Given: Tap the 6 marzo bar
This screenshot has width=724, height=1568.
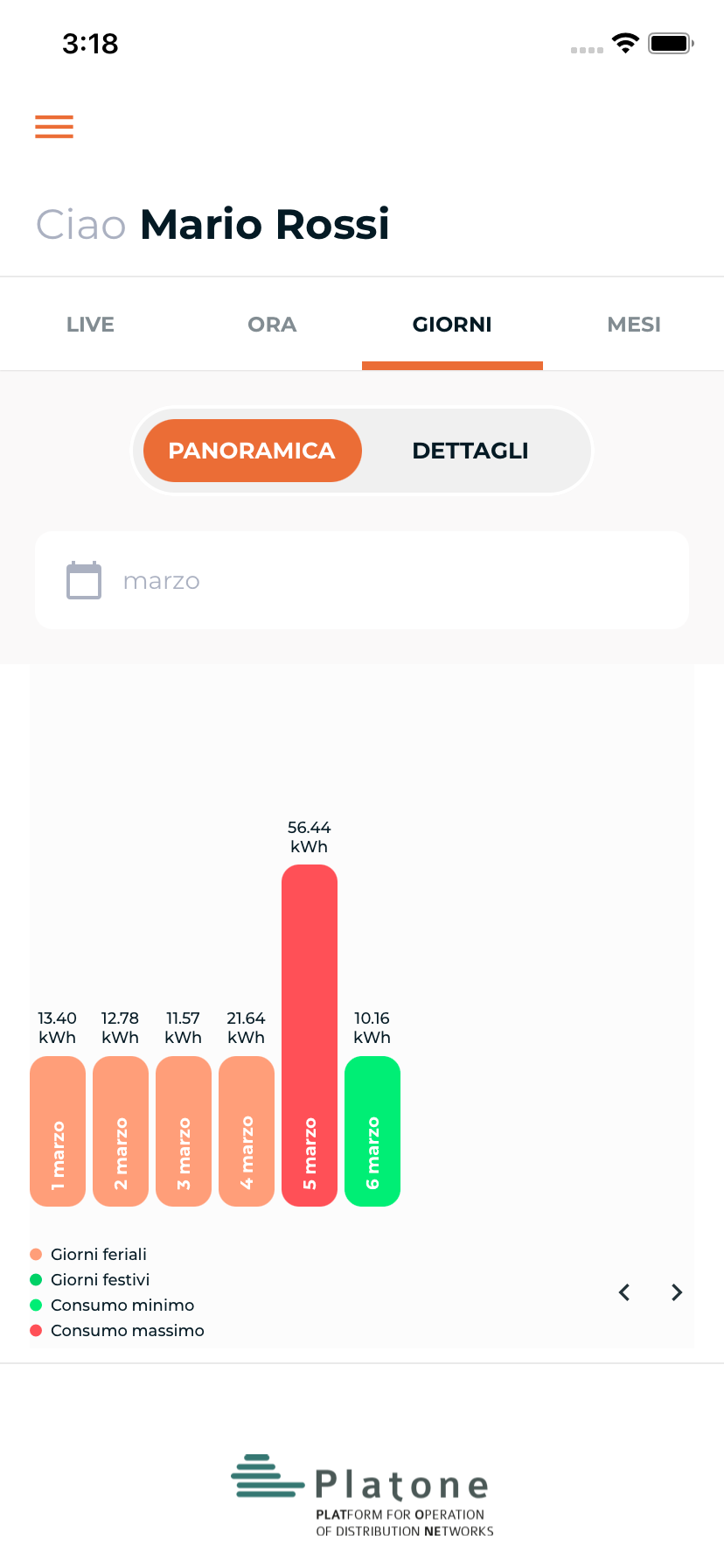Looking at the screenshot, I should pos(372,1131).
